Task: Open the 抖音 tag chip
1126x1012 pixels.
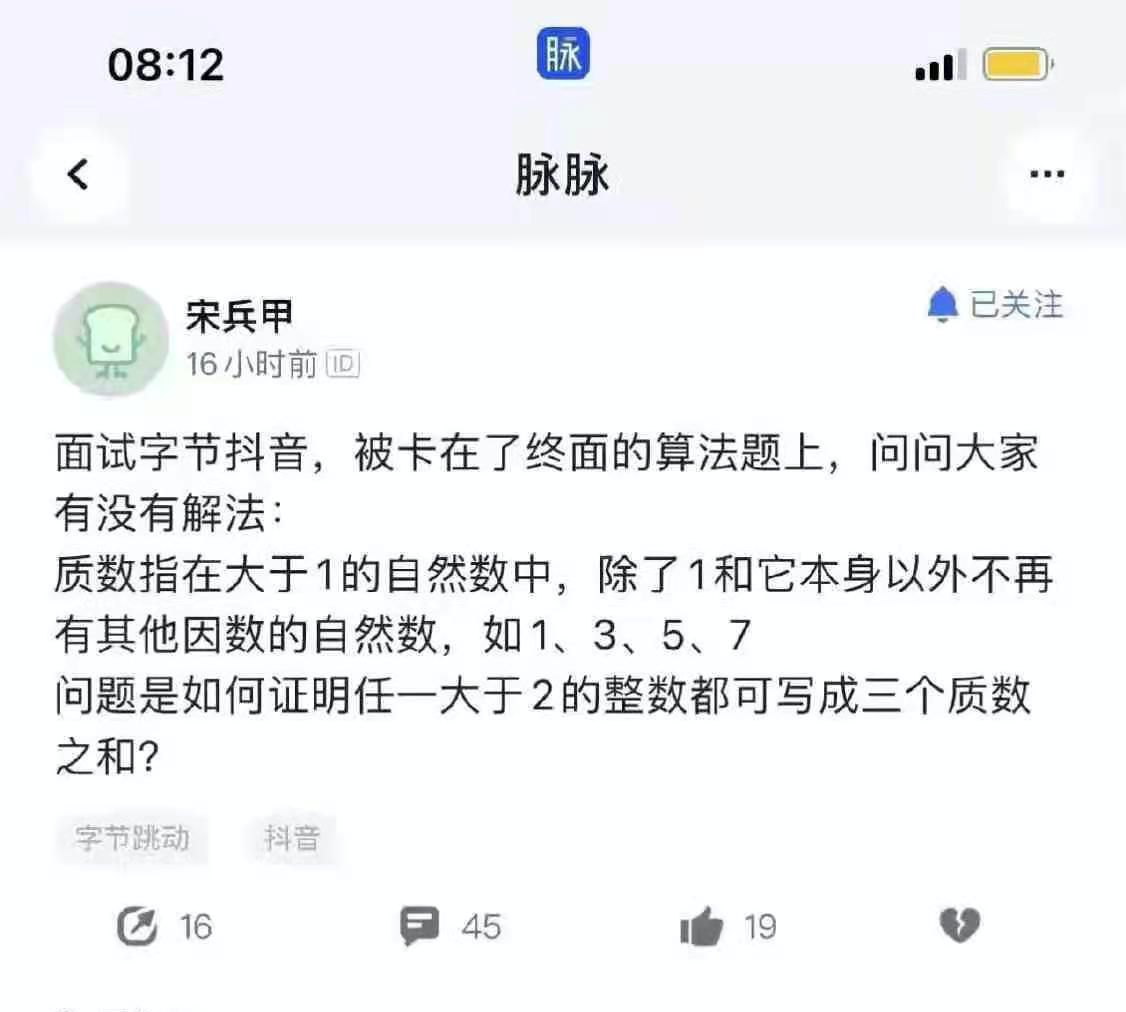Action: pos(292,836)
